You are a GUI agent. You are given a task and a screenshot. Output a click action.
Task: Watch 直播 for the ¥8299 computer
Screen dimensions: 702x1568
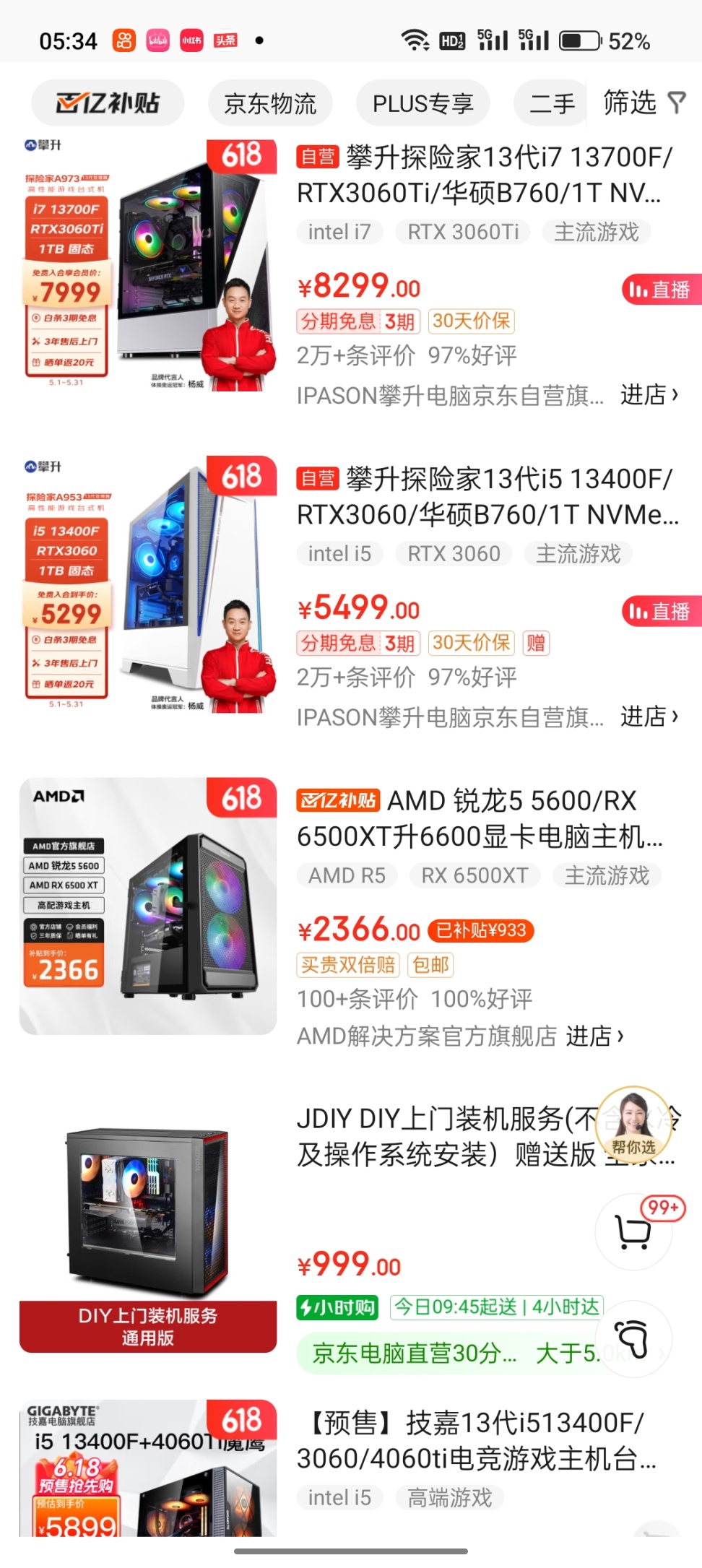pos(661,290)
